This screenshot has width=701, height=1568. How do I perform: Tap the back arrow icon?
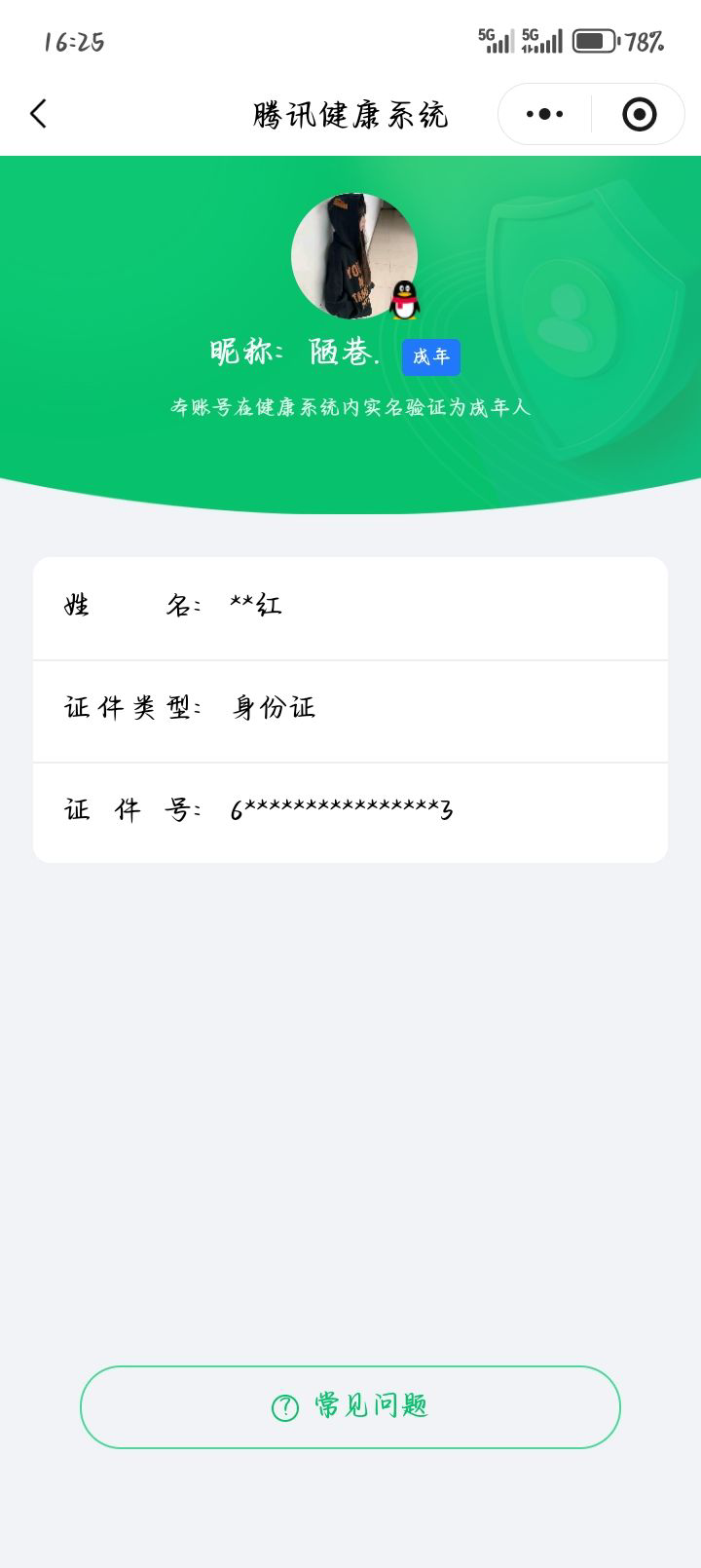click(39, 113)
